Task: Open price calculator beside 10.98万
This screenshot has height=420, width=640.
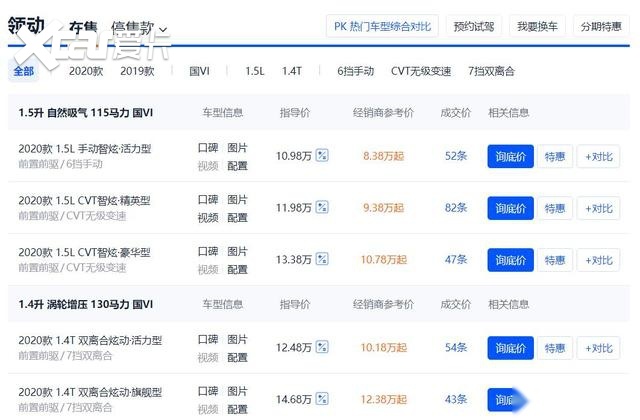Action: tap(321, 155)
